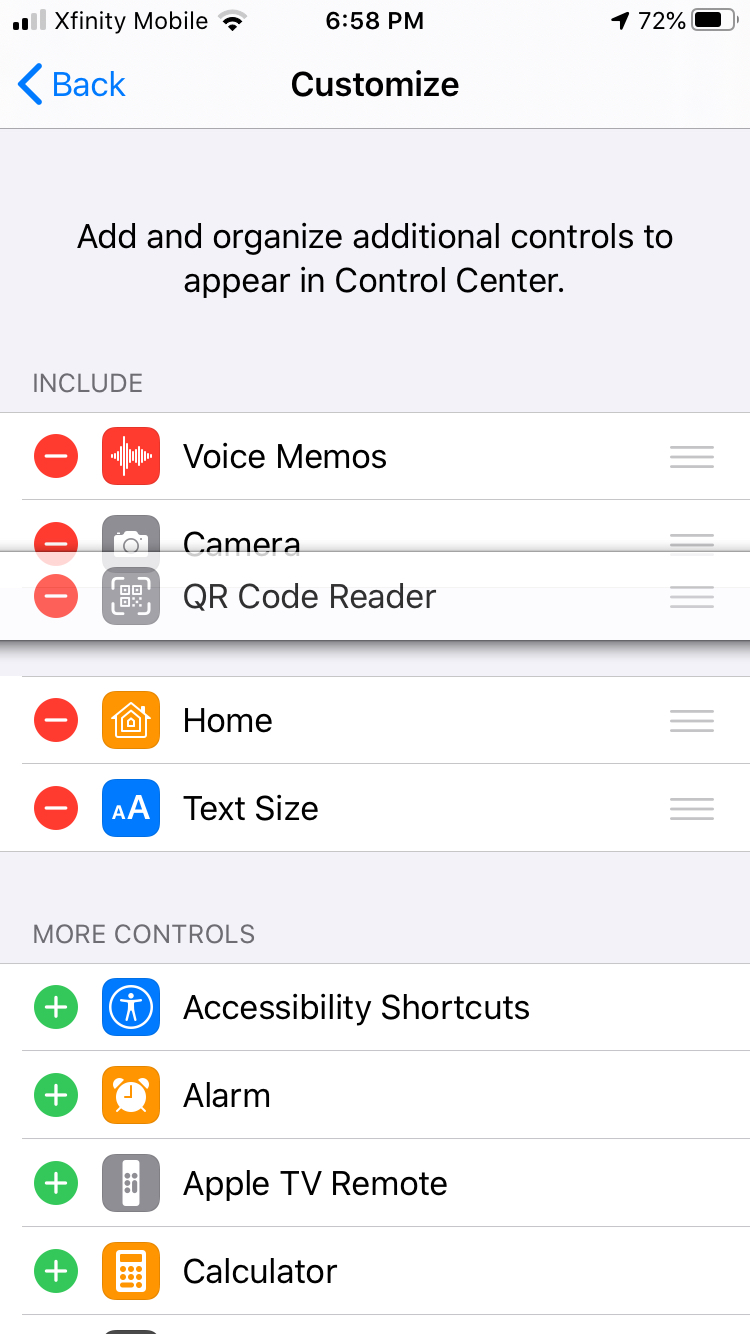
Task: Add Calculator to Control Center
Action: click(x=56, y=1271)
